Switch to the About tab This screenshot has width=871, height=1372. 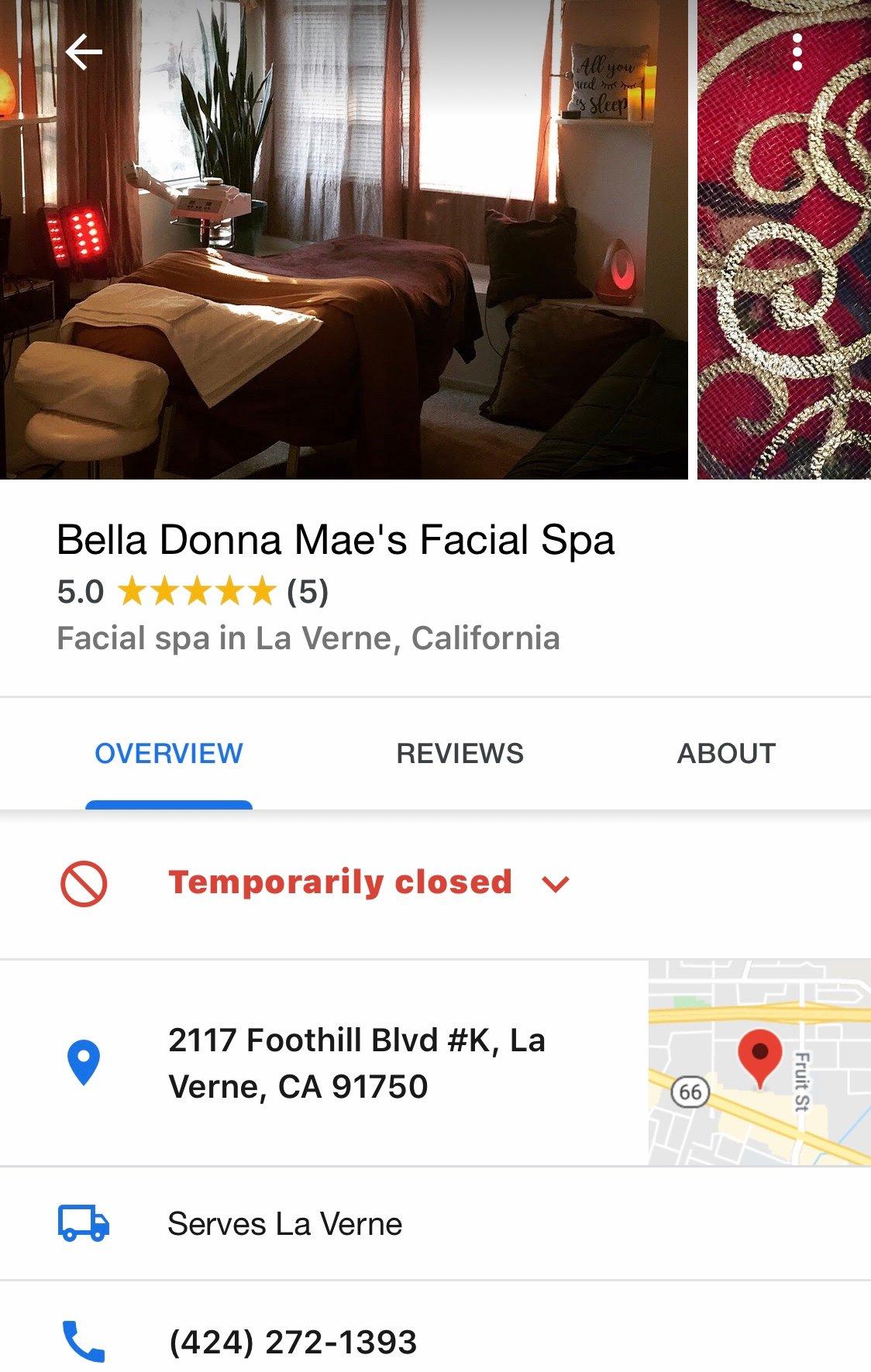coord(726,754)
